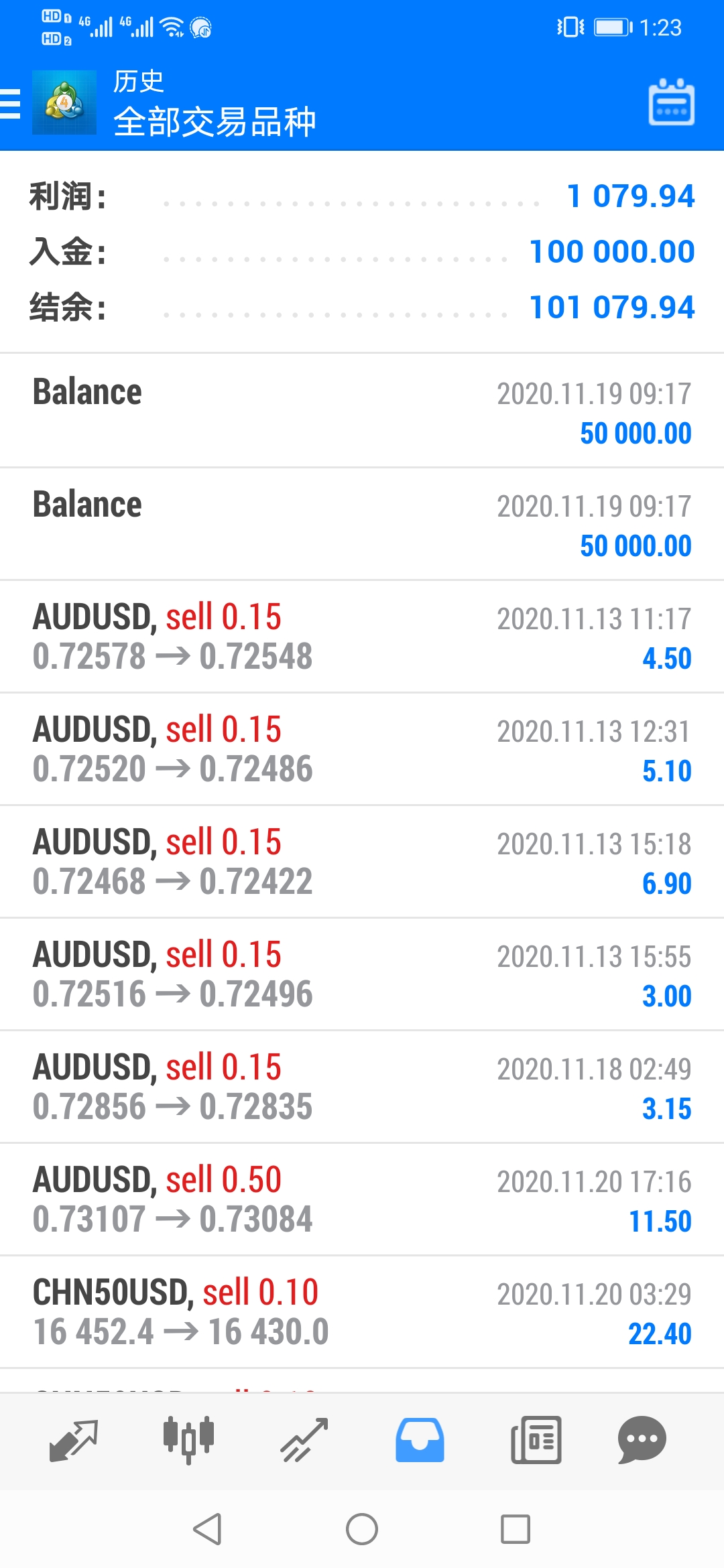Image resolution: width=724 pixels, height=1568 pixels.
Task: Switch to the Quotes tab
Action: pyautogui.click(x=74, y=1439)
